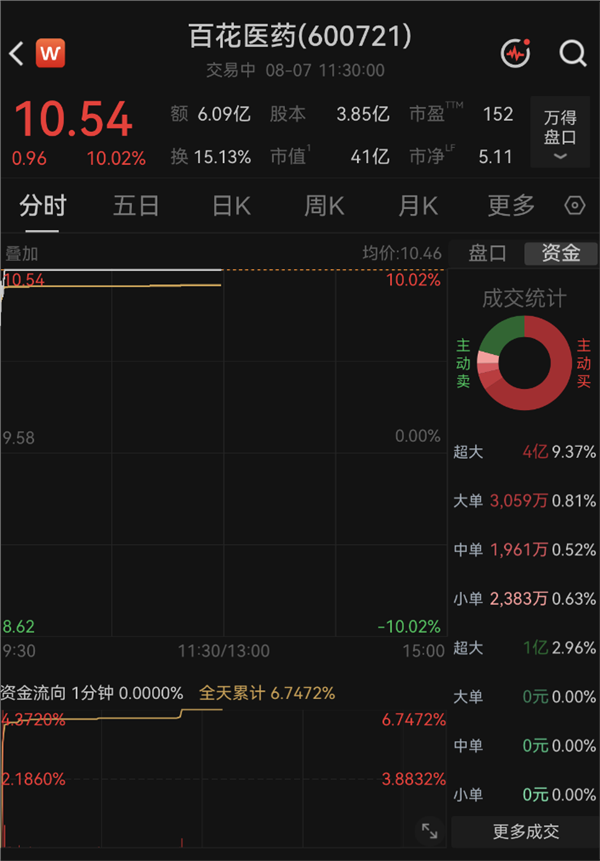
Task: Select the 分时 chart tab
Action: click(43, 206)
